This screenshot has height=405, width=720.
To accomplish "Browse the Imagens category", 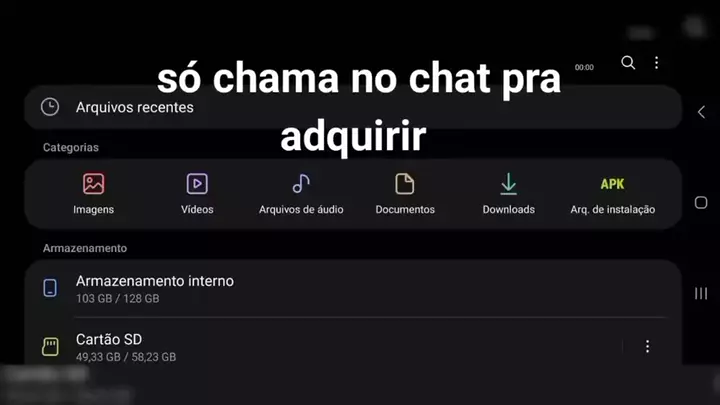I will point(93,193).
